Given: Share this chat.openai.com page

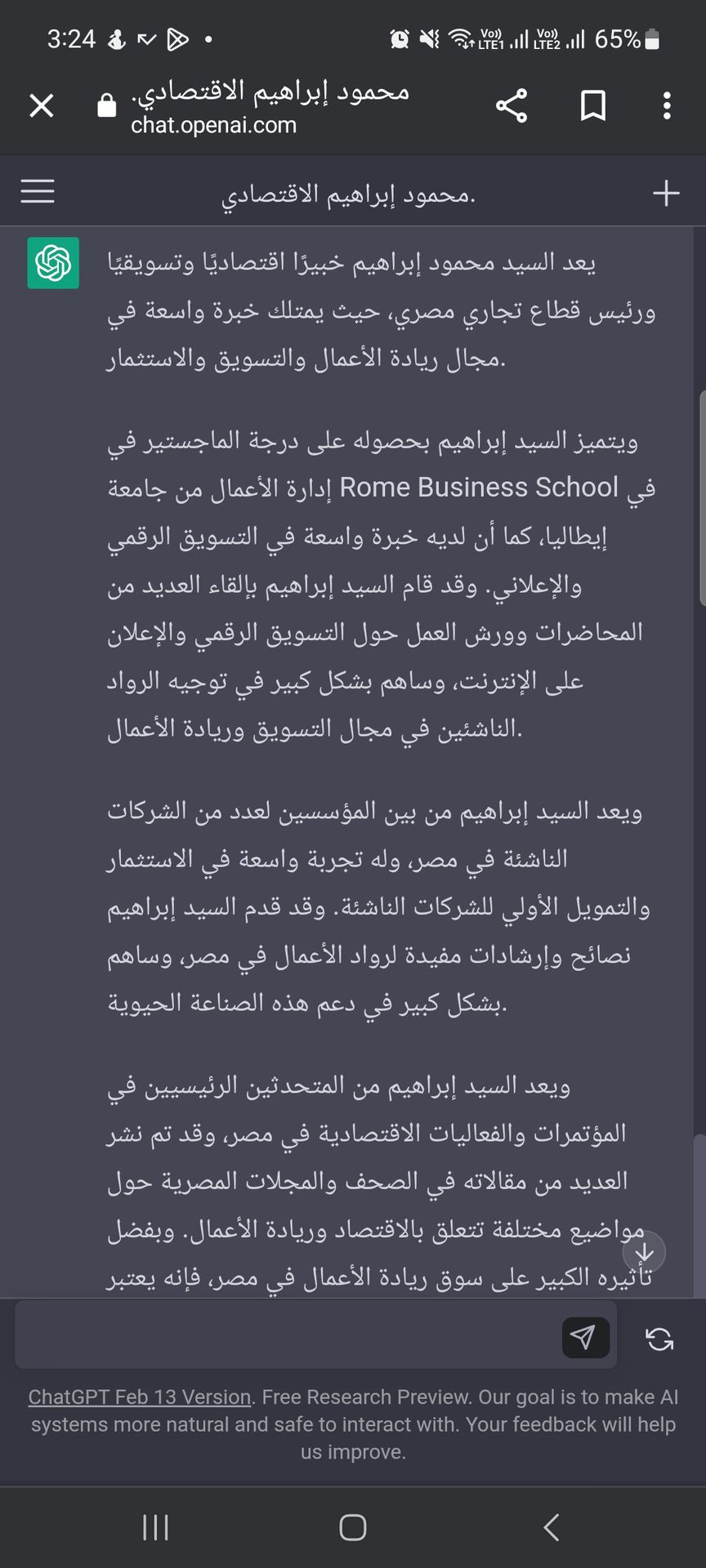Looking at the screenshot, I should pyautogui.click(x=512, y=106).
